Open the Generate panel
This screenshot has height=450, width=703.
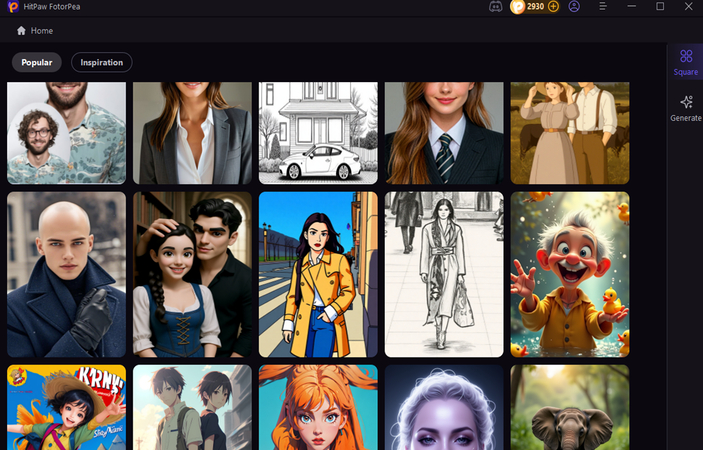tap(685, 109)
